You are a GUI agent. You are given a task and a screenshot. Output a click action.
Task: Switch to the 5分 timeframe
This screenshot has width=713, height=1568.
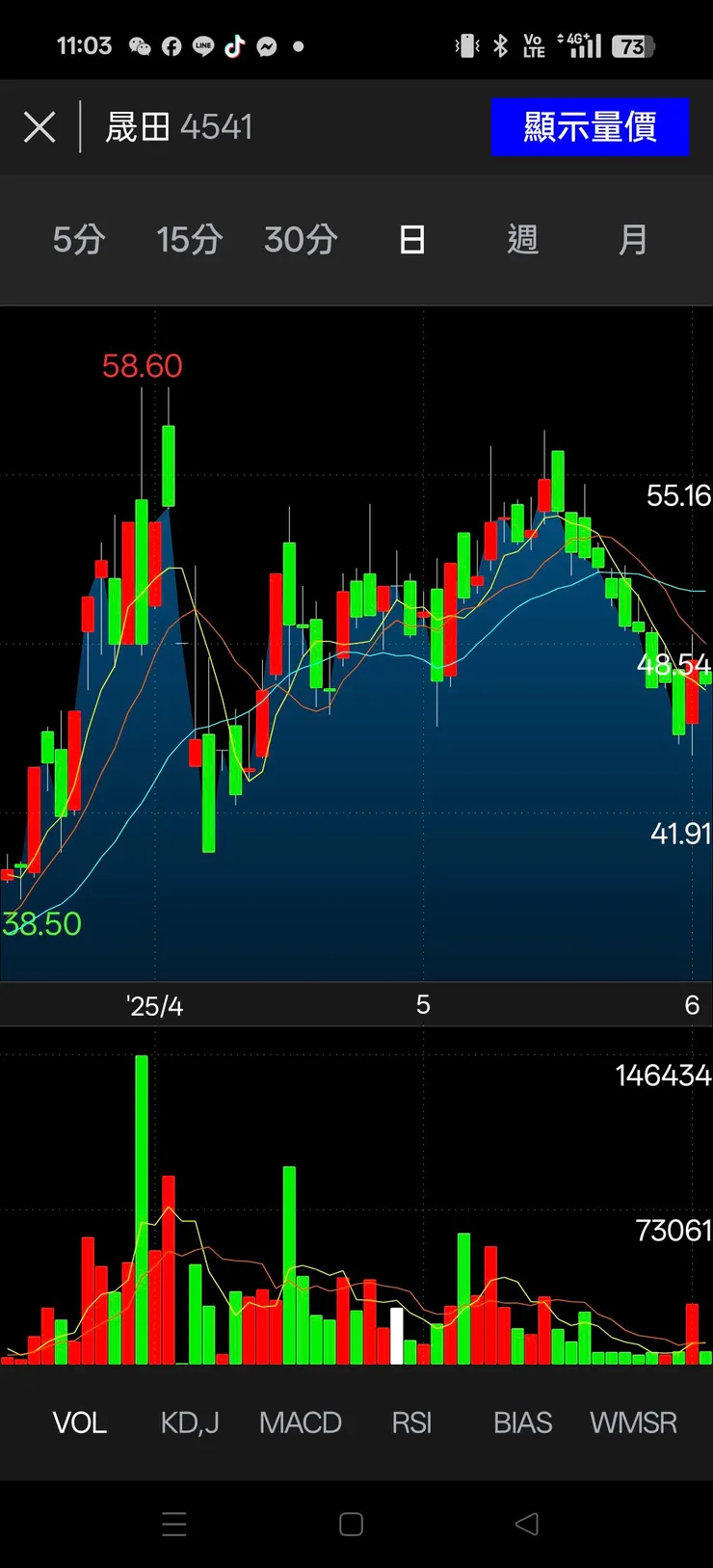79,240
